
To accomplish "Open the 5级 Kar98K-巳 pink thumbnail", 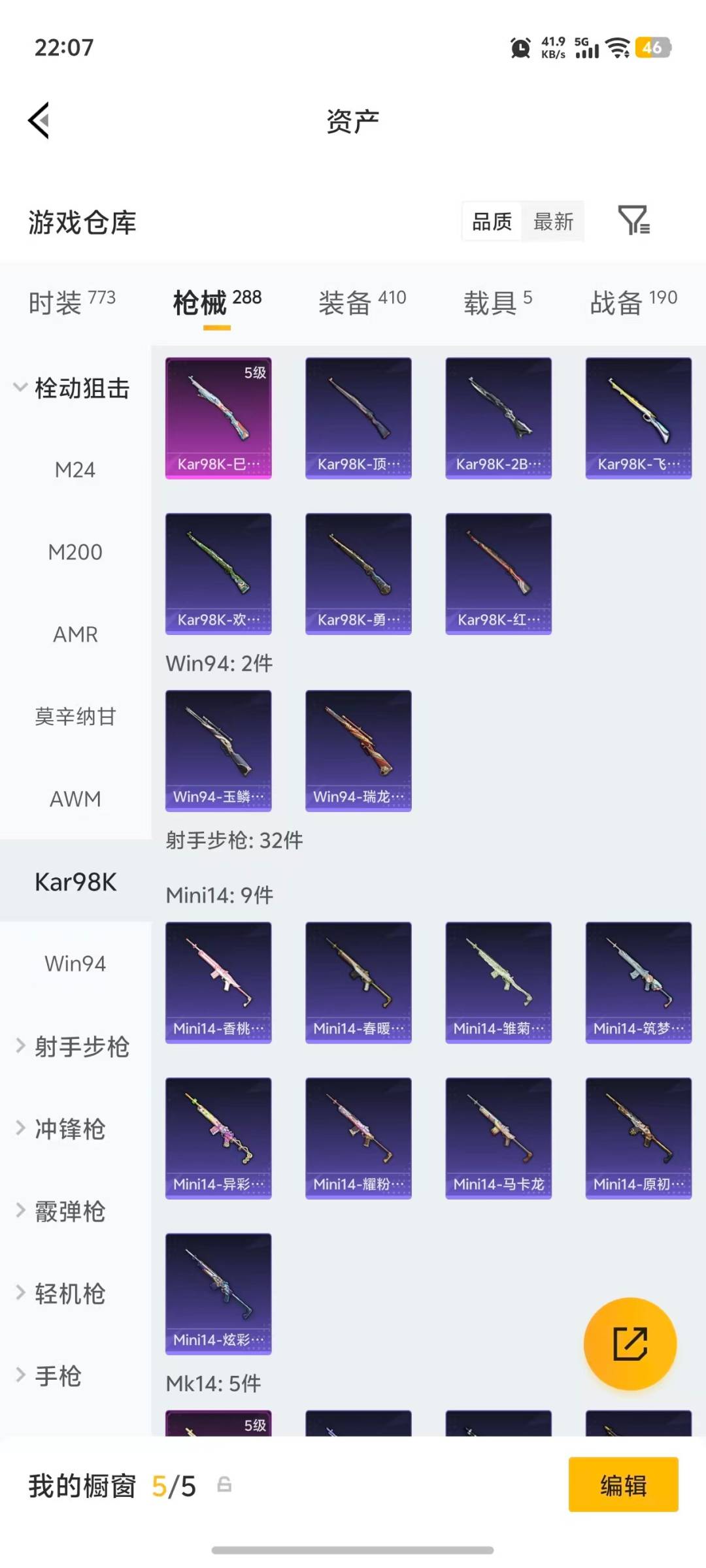I will pos(218,416).
